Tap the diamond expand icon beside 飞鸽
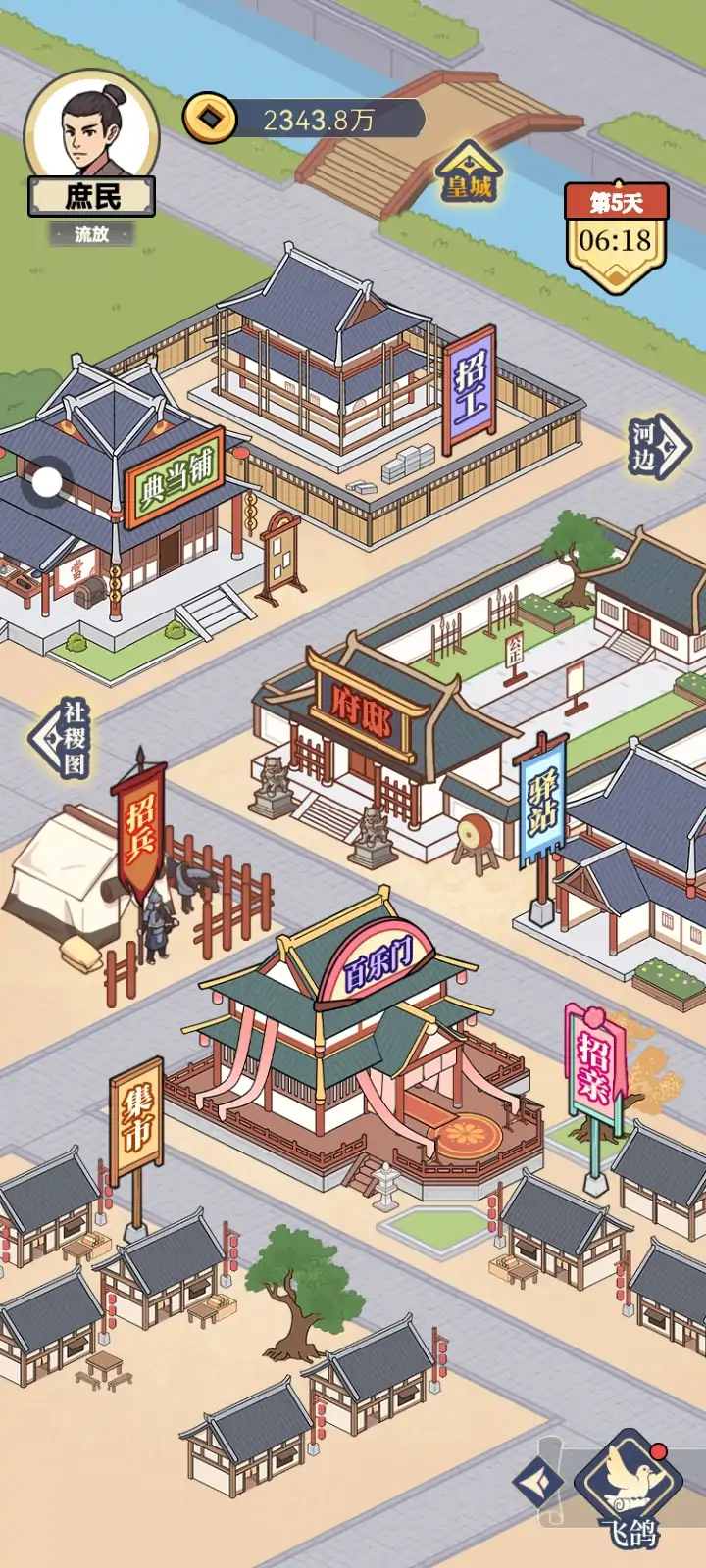Viewport: 706px width, 1568px height. point(537,1482)
